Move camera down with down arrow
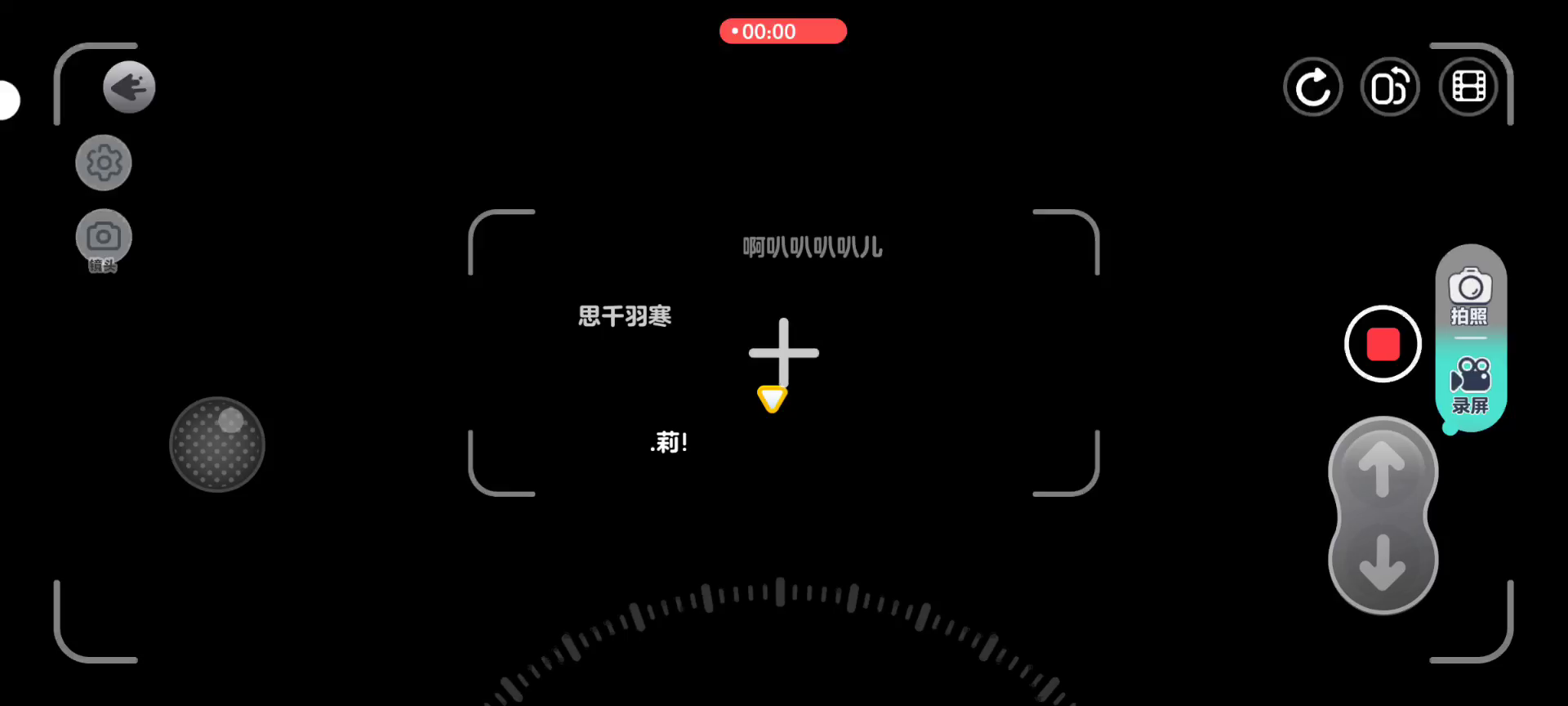The height and width of the screenshot is (706, 1568). [1382, 562]
